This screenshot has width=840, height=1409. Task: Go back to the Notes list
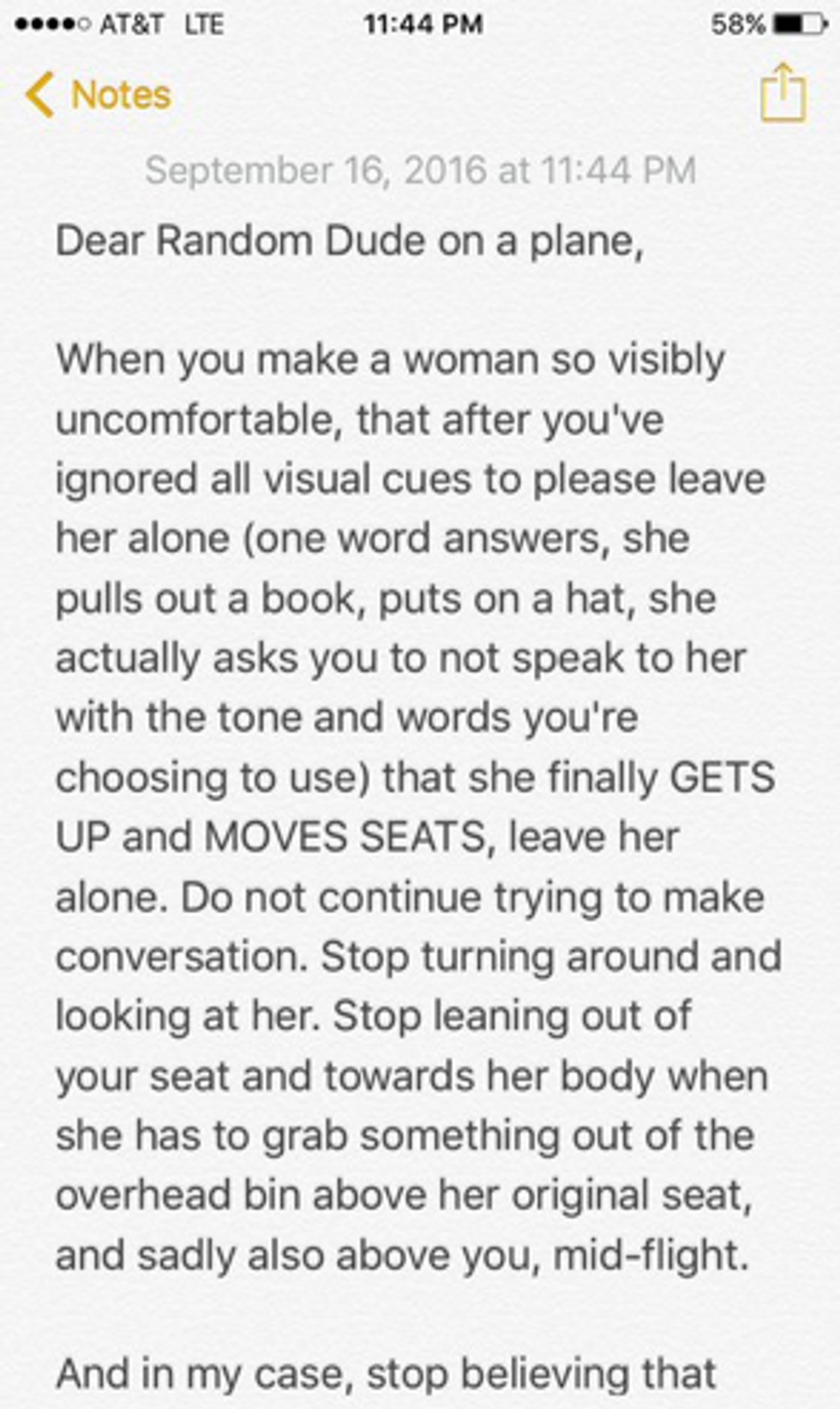pyautogui.click(x=99, y=94)
